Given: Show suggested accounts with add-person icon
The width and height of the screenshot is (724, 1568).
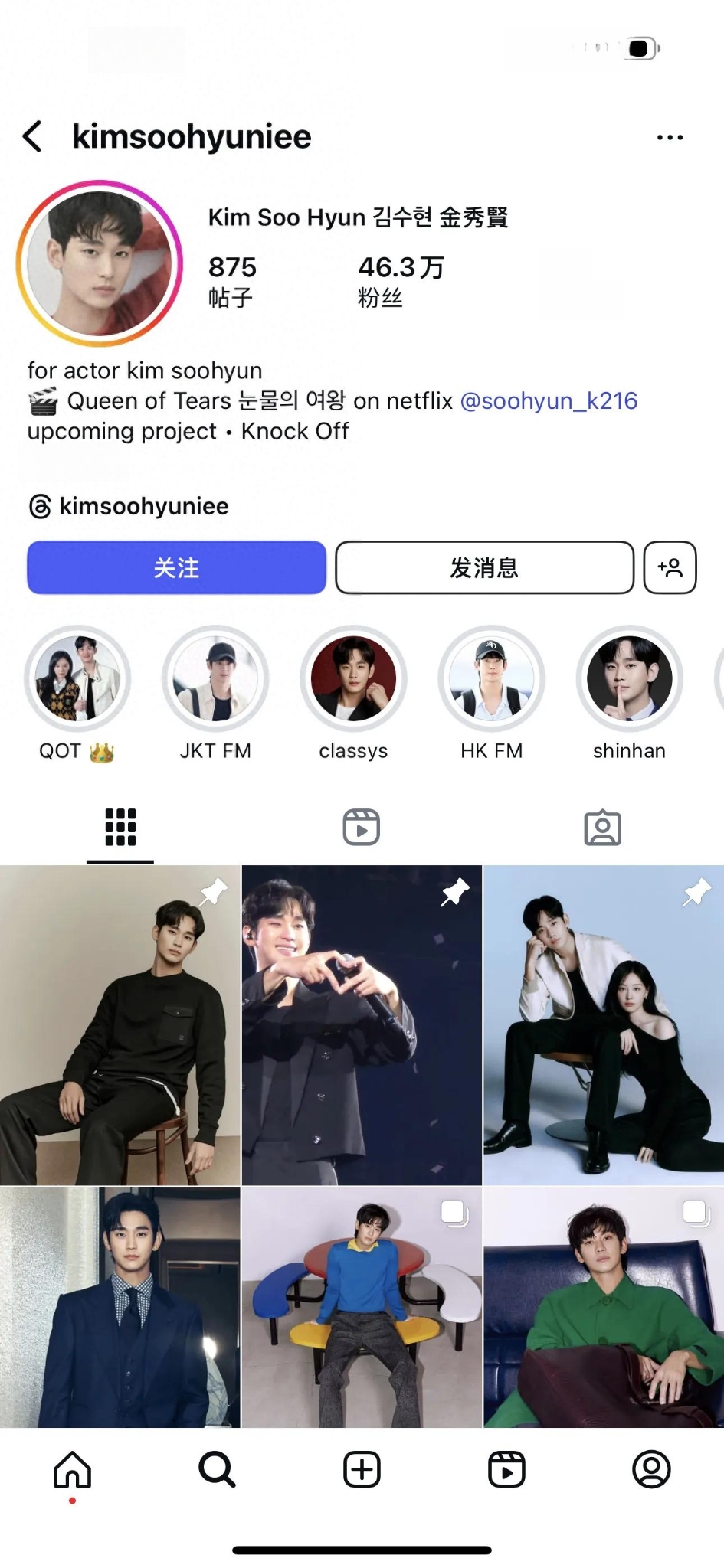Looking at the screenshot, I should tap(670, 567).
